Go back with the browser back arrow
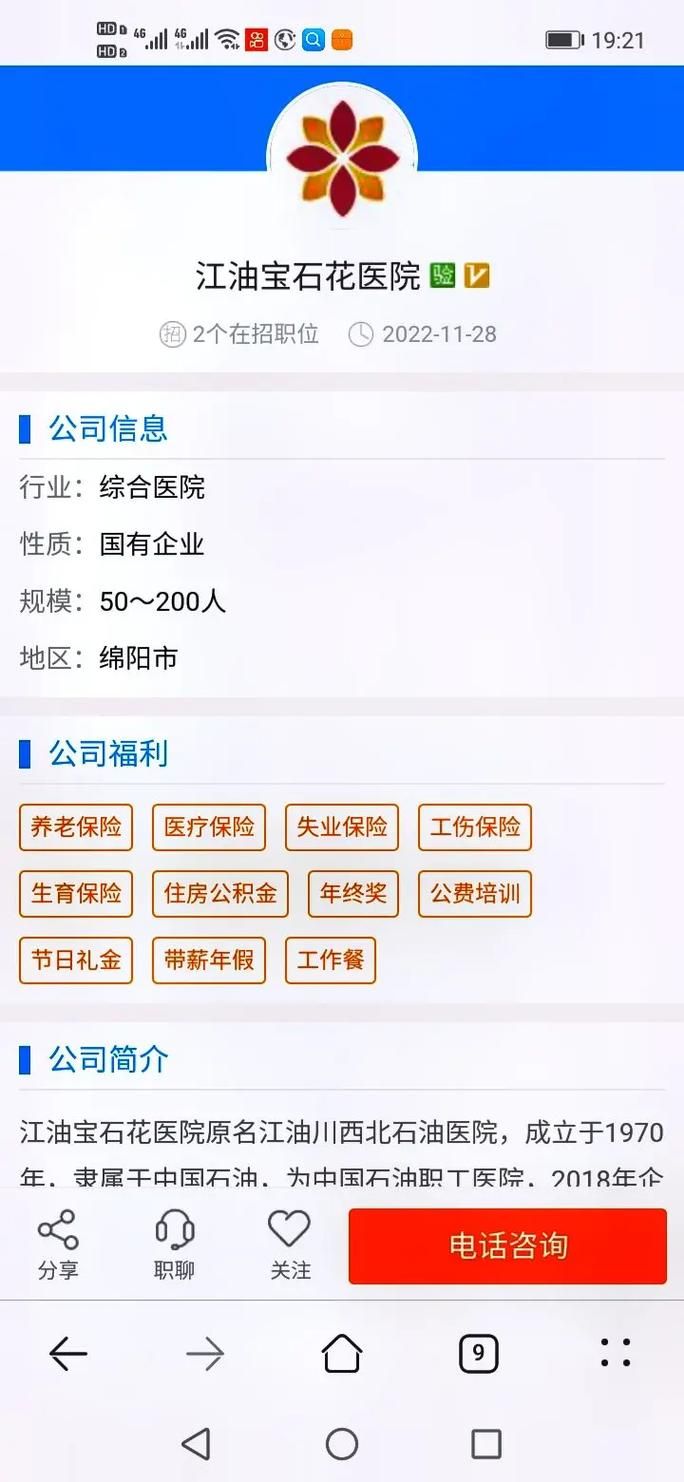 tap(68, 1354)
